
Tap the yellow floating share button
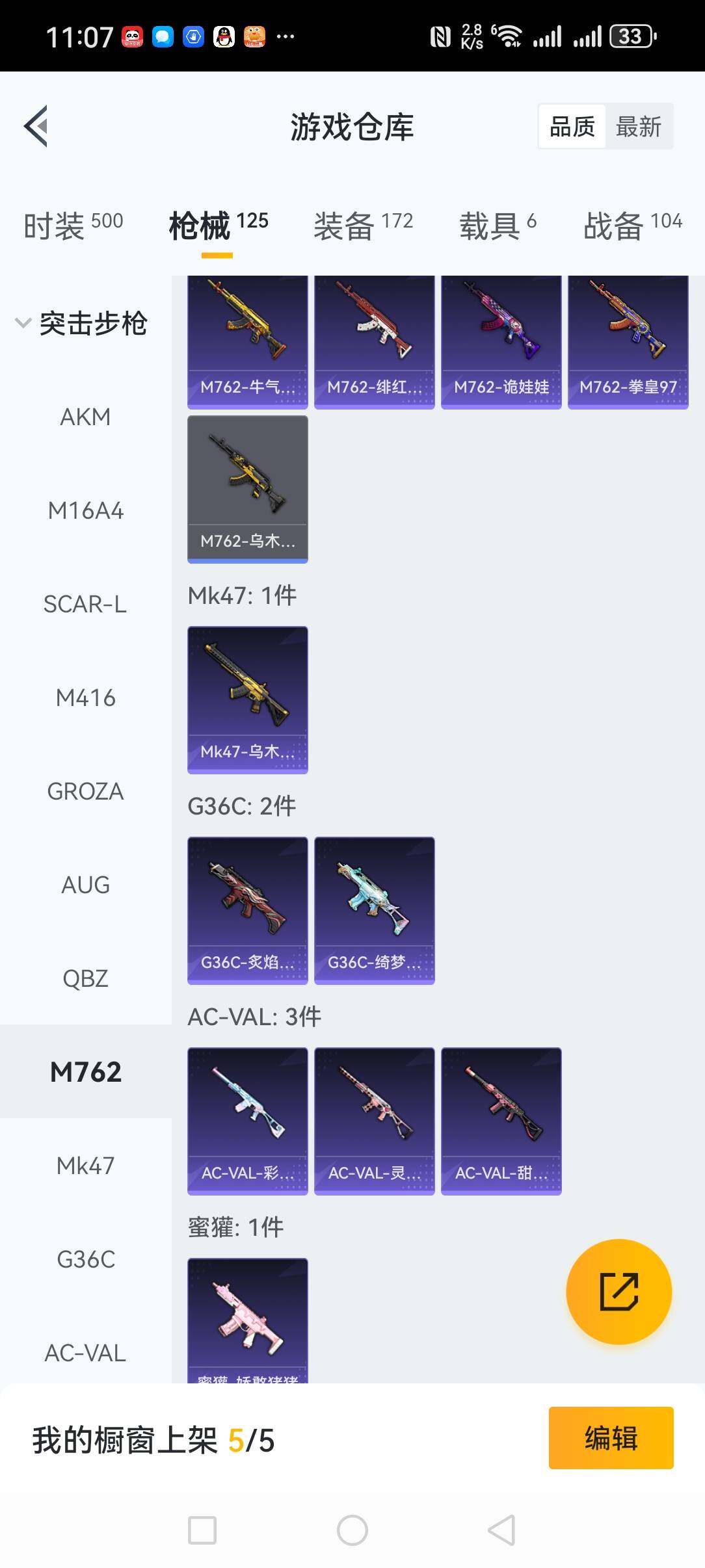pos(619,1291)
